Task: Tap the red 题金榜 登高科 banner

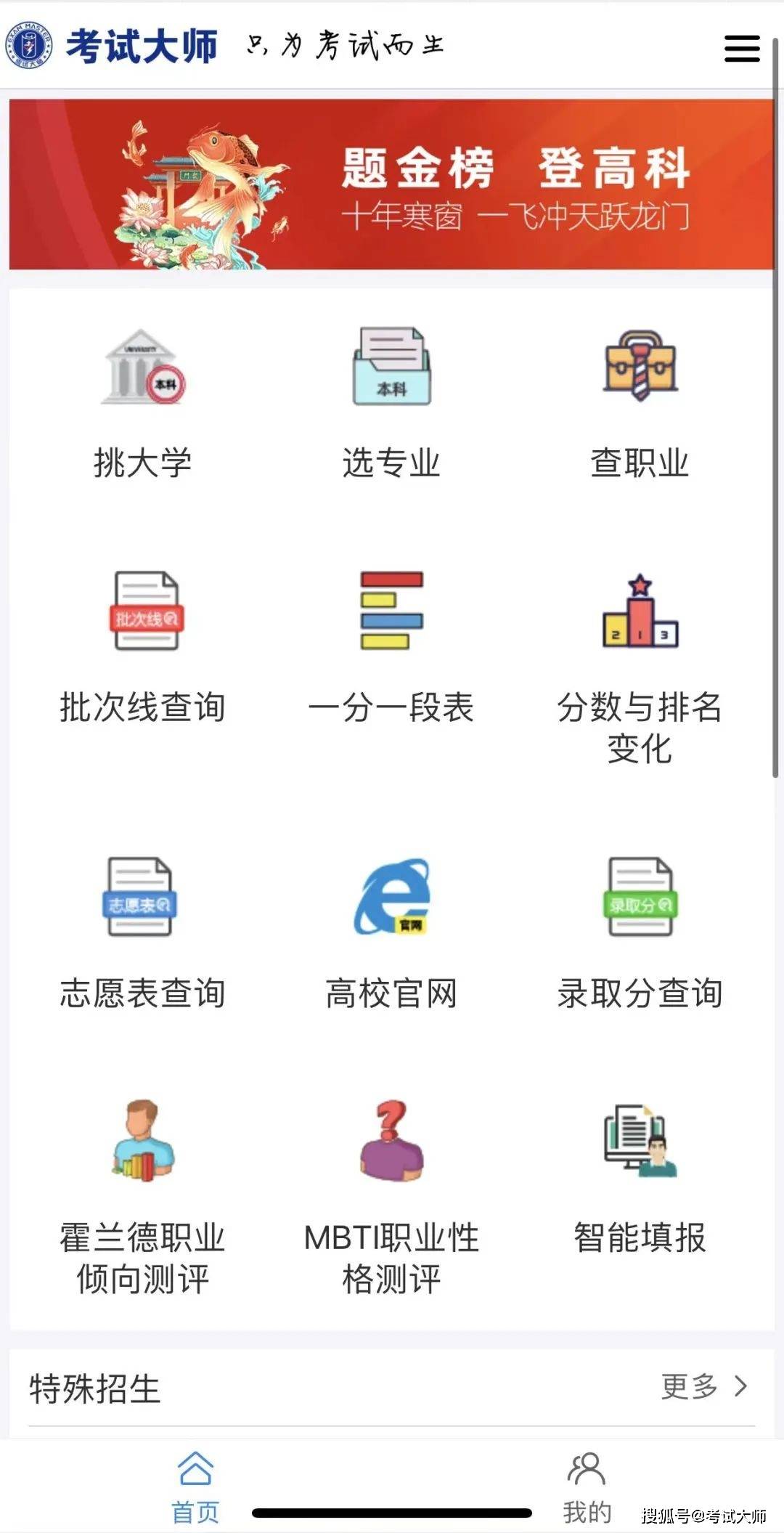Action: point(391,184)
